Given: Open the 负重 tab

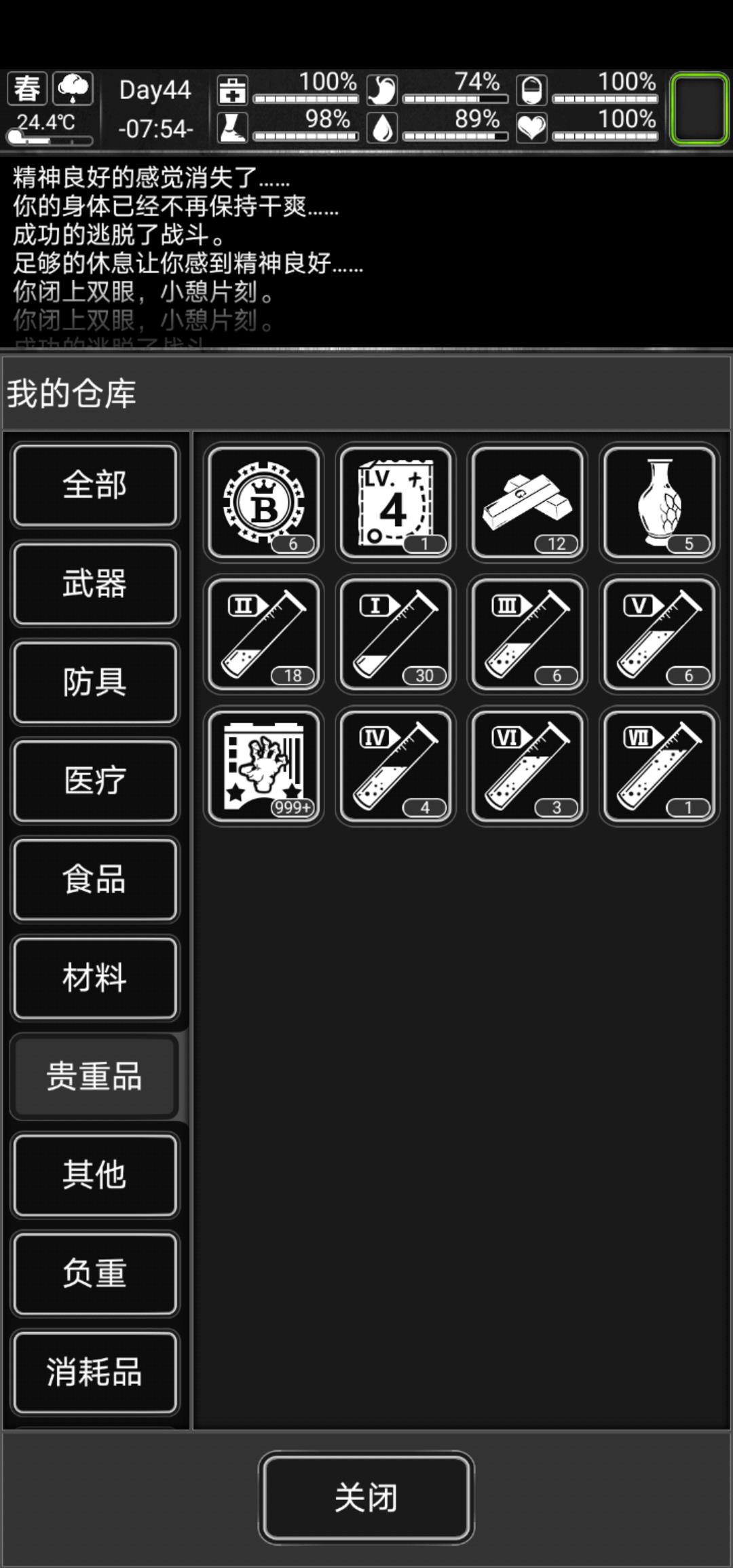Looking at the screenshot, I should 95,1273.
